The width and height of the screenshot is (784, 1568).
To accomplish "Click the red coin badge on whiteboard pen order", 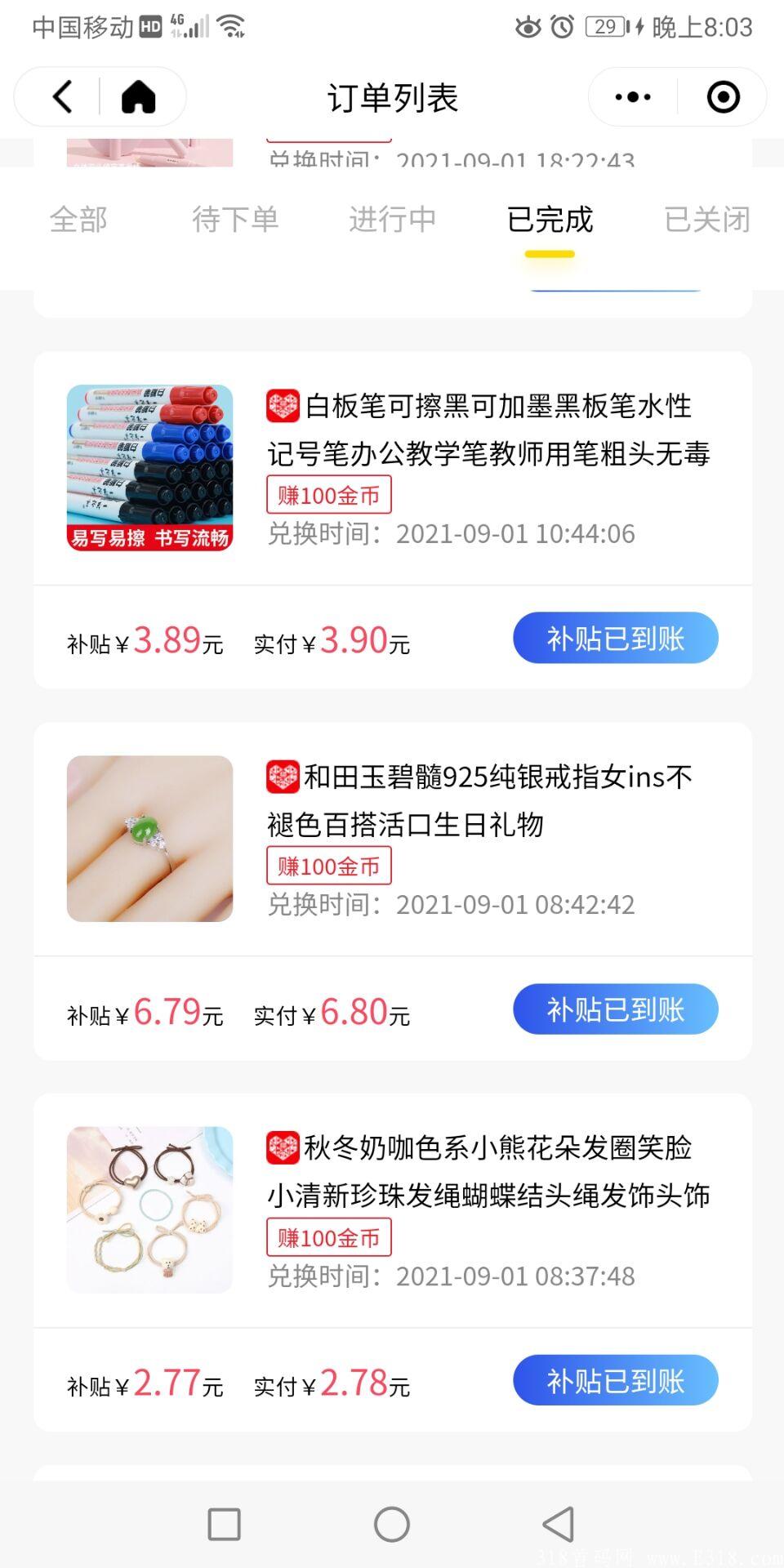I will (329, 495).
